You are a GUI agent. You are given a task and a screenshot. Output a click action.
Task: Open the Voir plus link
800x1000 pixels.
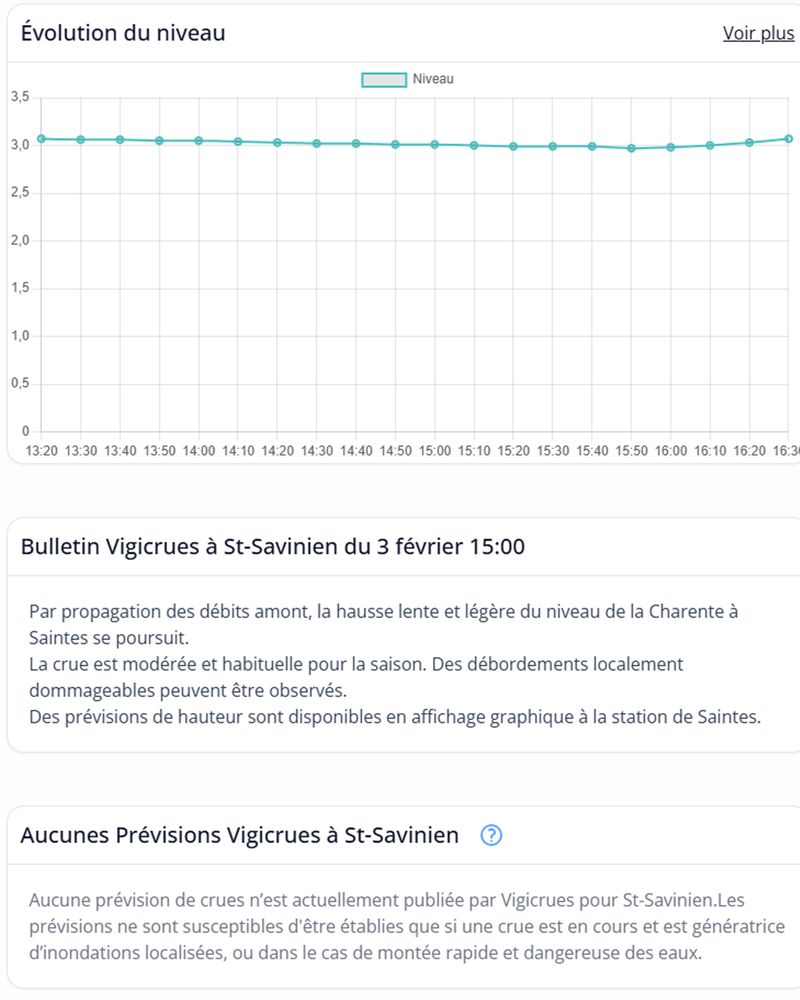tap(758, 33)
